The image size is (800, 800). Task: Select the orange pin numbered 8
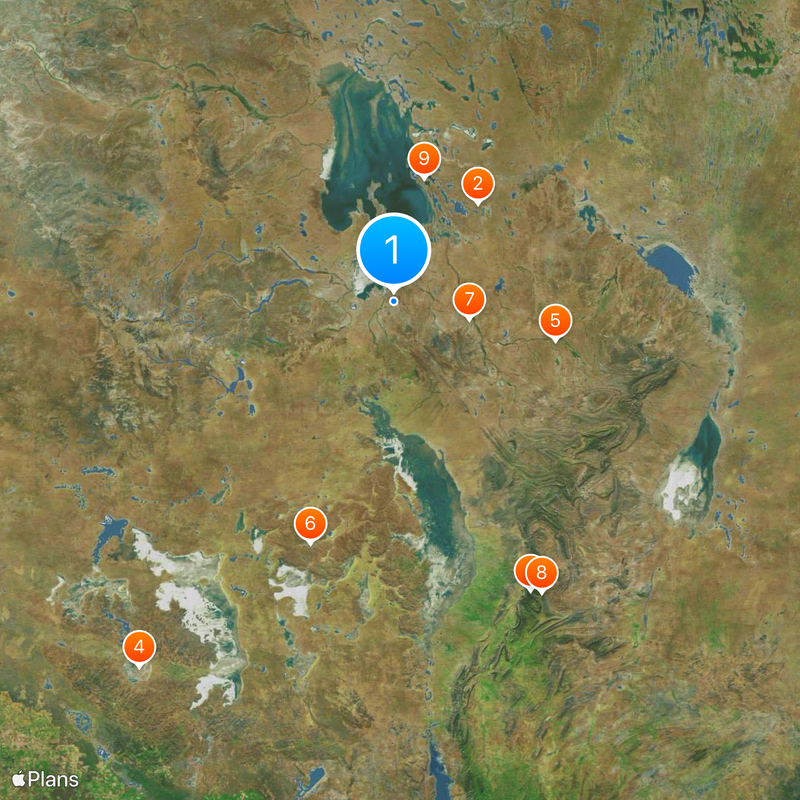[543, 573]
